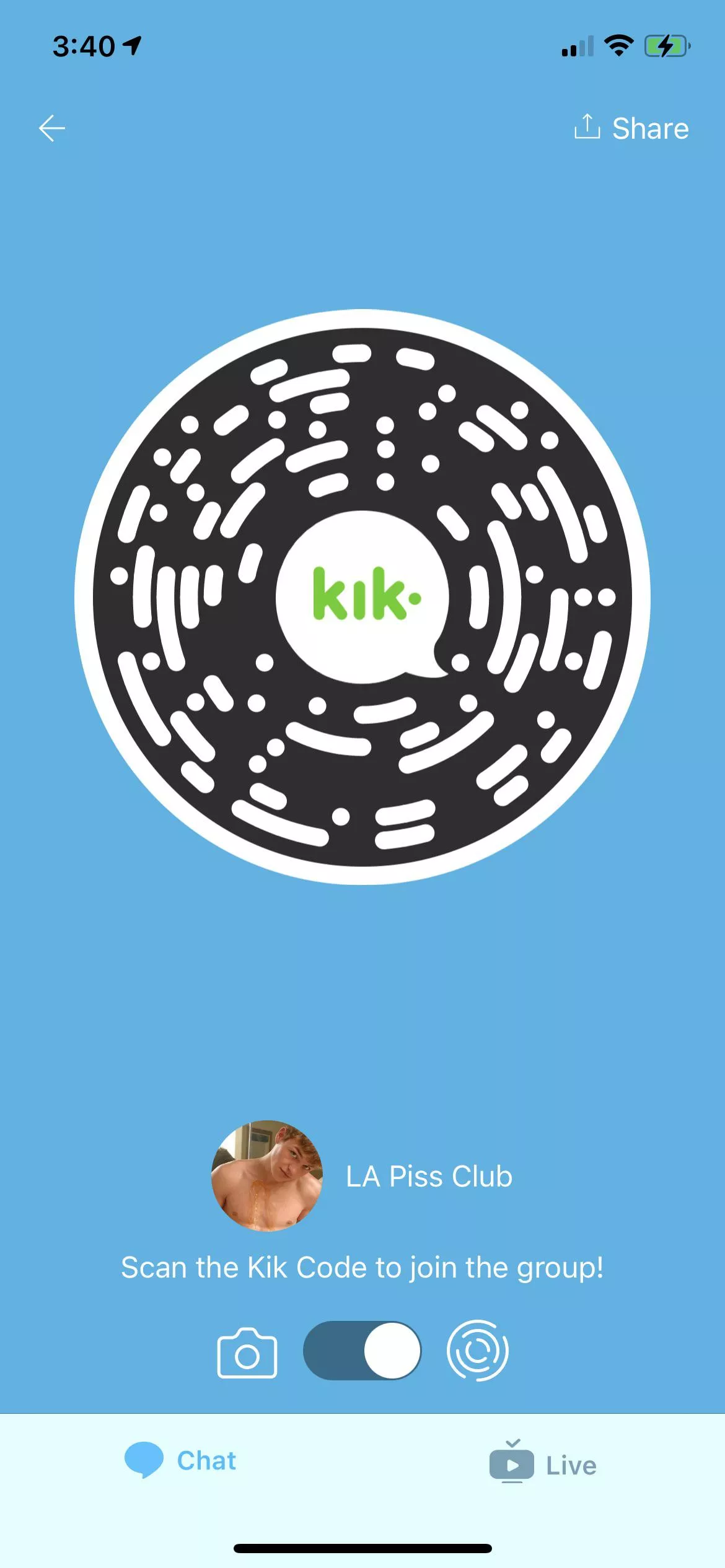Go back with the arrow icon
The width and height of the screenshot is (725, 1568).
(x=52, y=128)
